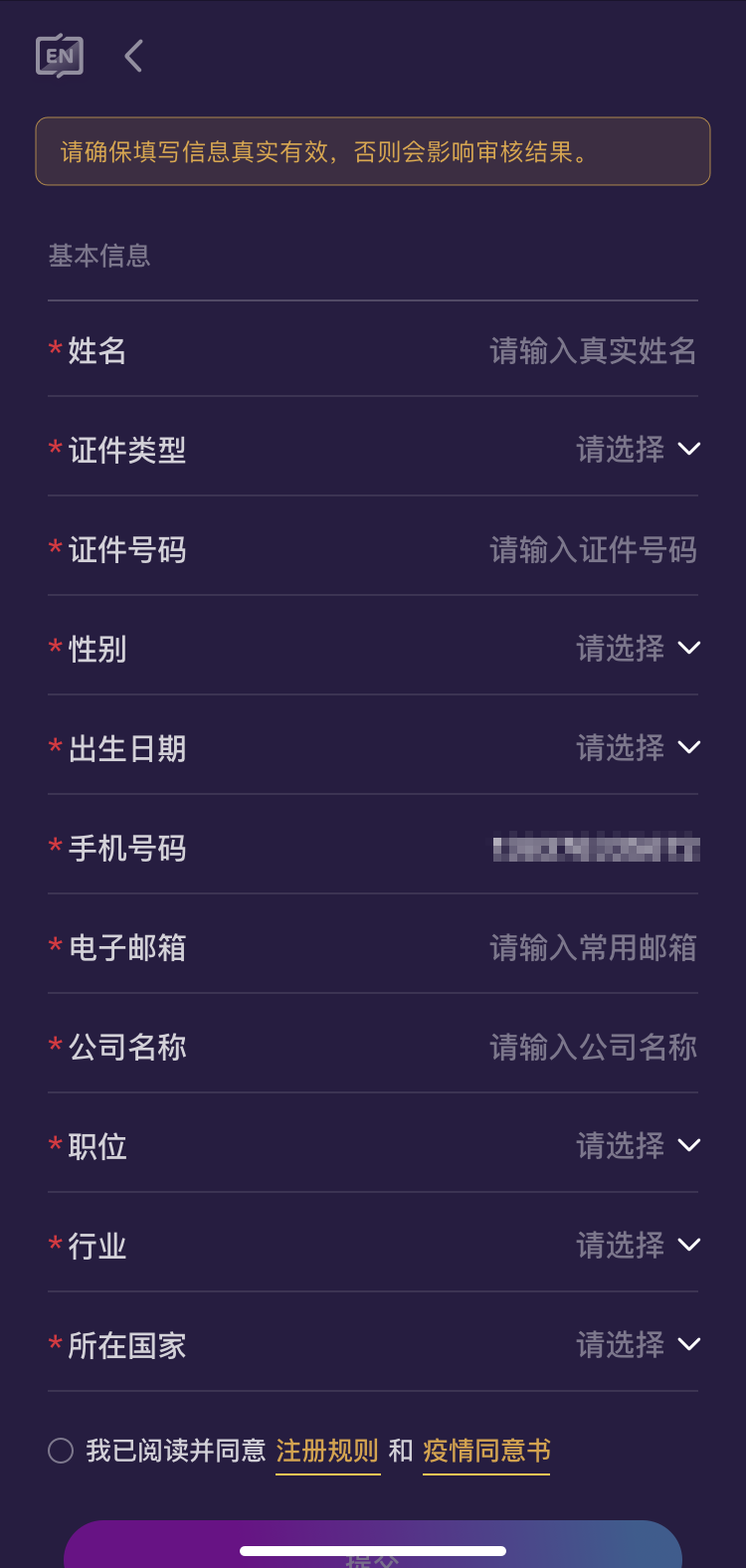Switch language using the EN icon
The image size is (746, 1568).
[x=60, y=57]
